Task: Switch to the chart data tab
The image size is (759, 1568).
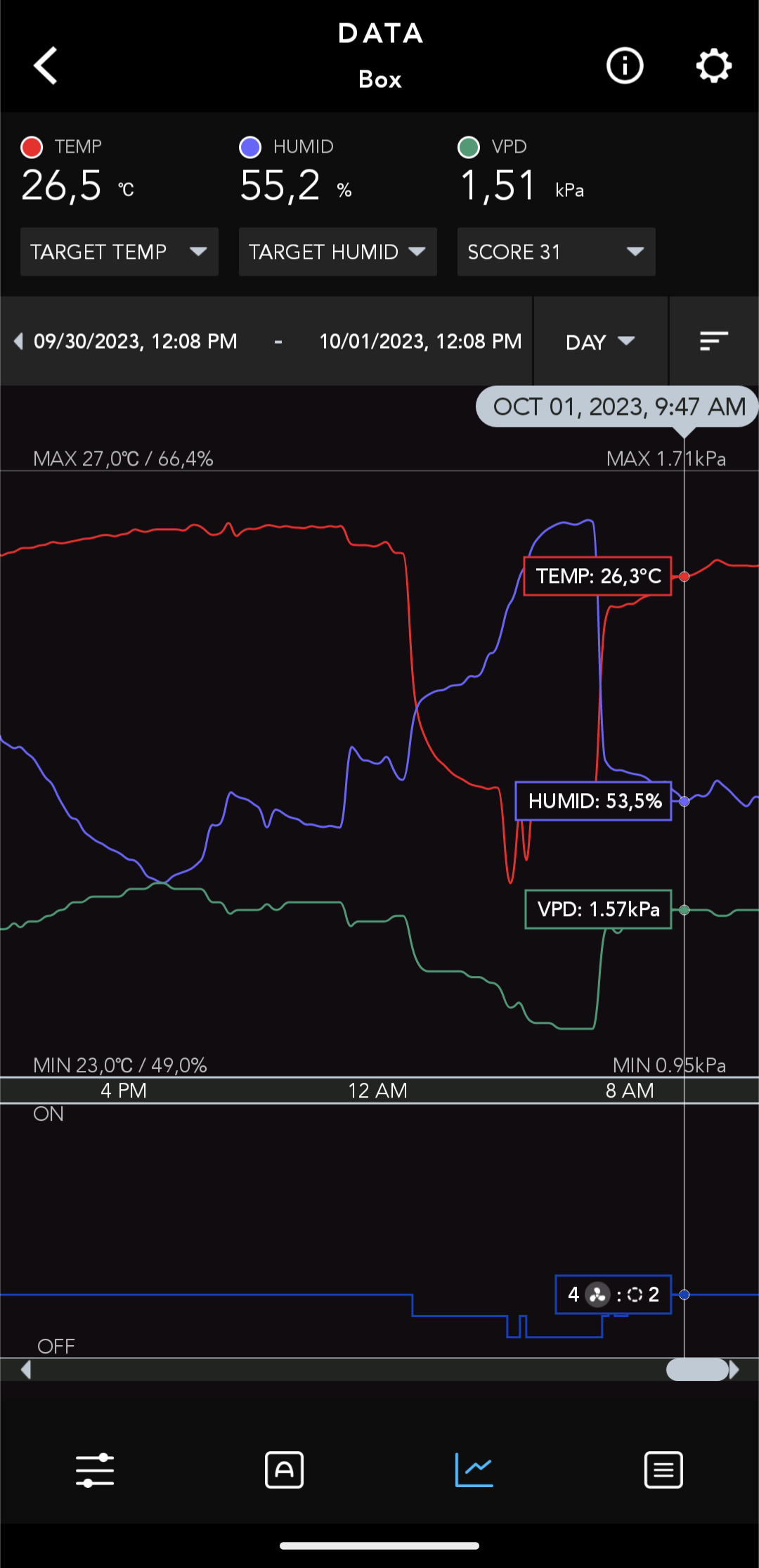Action: point(474,1470)
